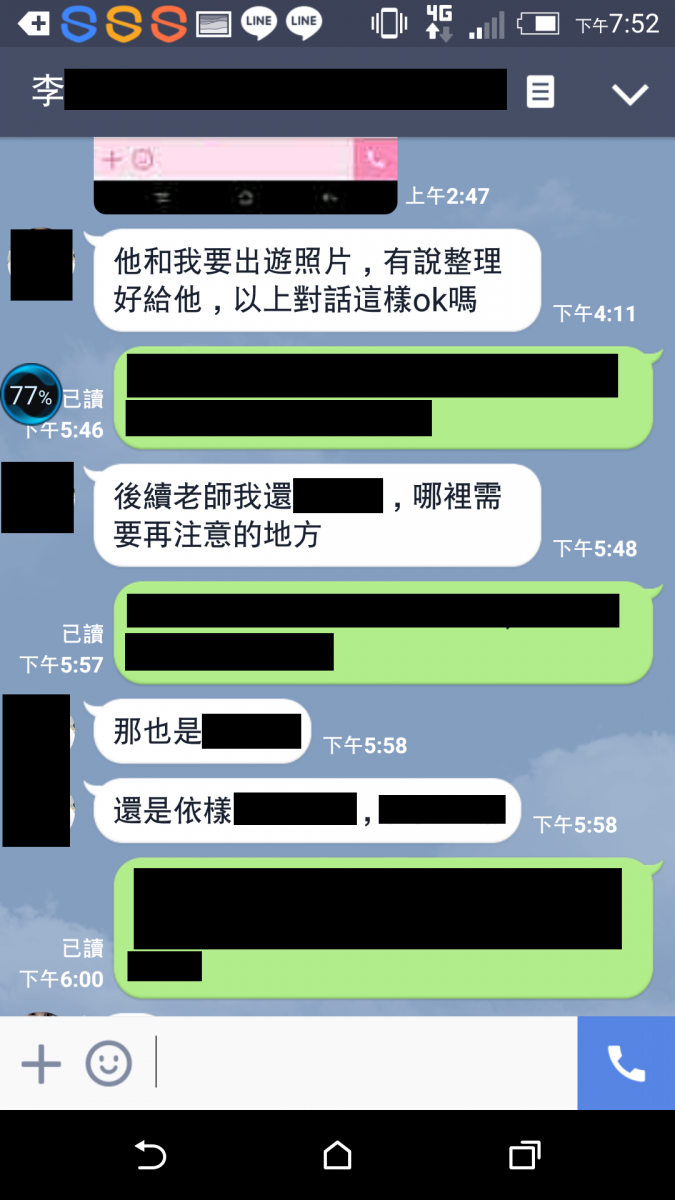Viewport: 675px width, 1200px height.
Task: Expand the chat options chevron
Action: [630, 94]
